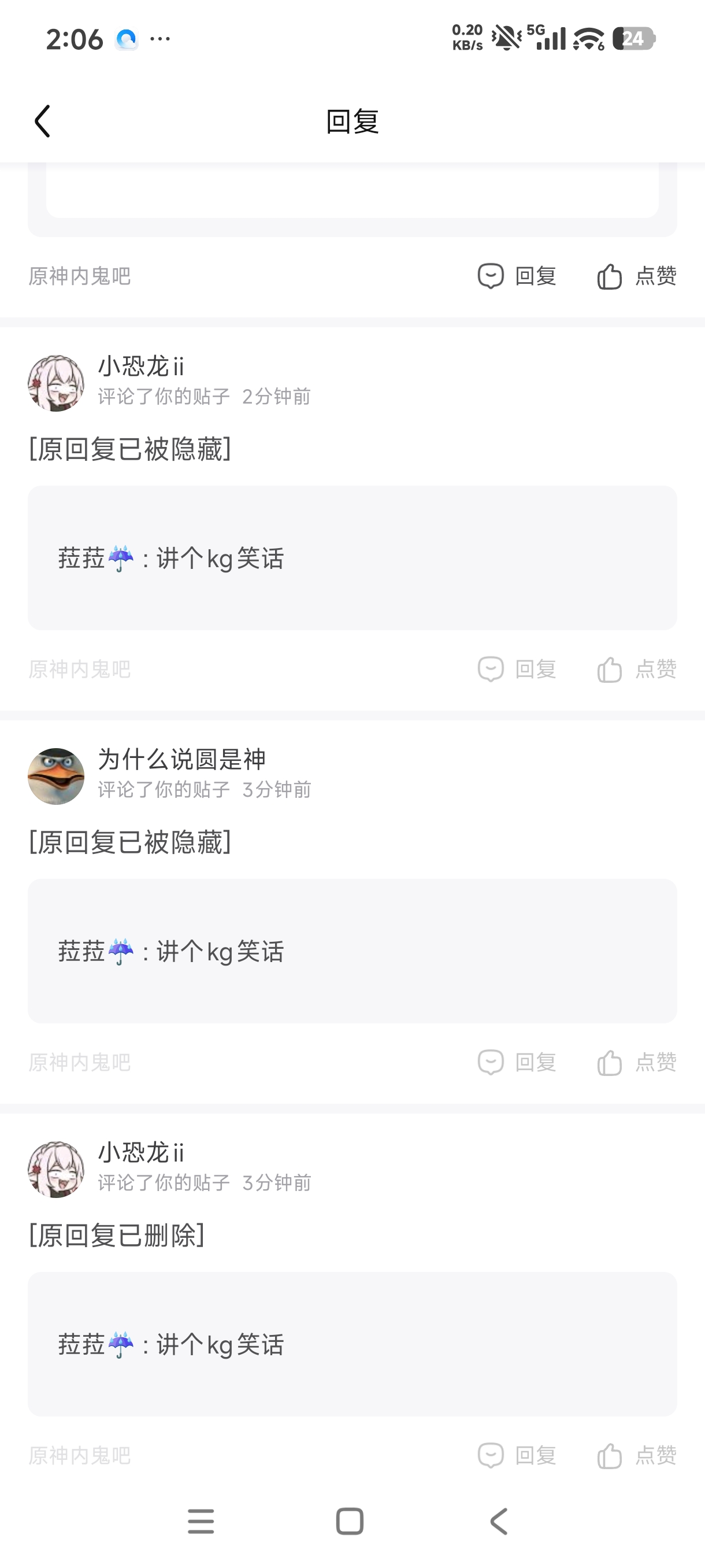Open 小恐龙ii's avatar from 2分钟前 comment
The image size is (705, 1568).
(x=56, y=383)
